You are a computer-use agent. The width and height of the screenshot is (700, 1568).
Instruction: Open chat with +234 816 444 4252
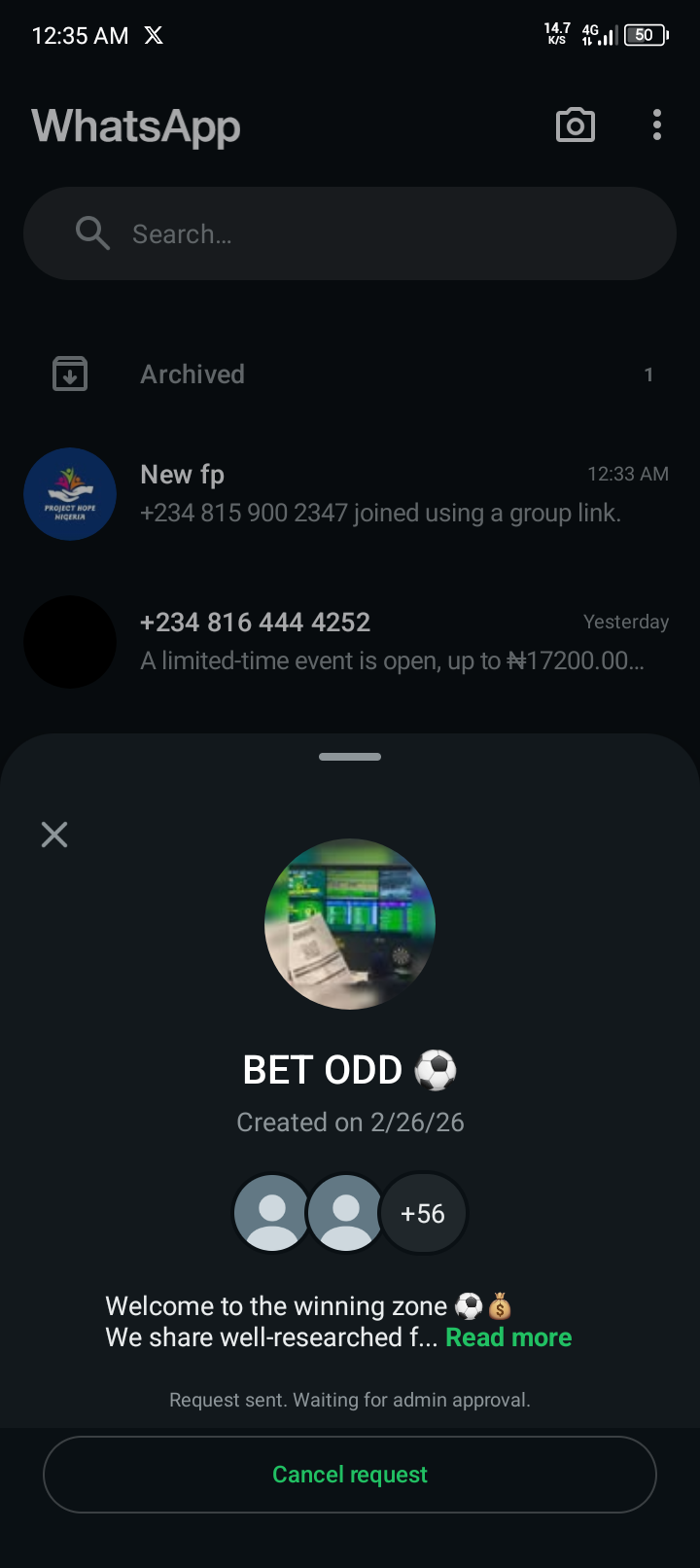[x=379, y=642]
